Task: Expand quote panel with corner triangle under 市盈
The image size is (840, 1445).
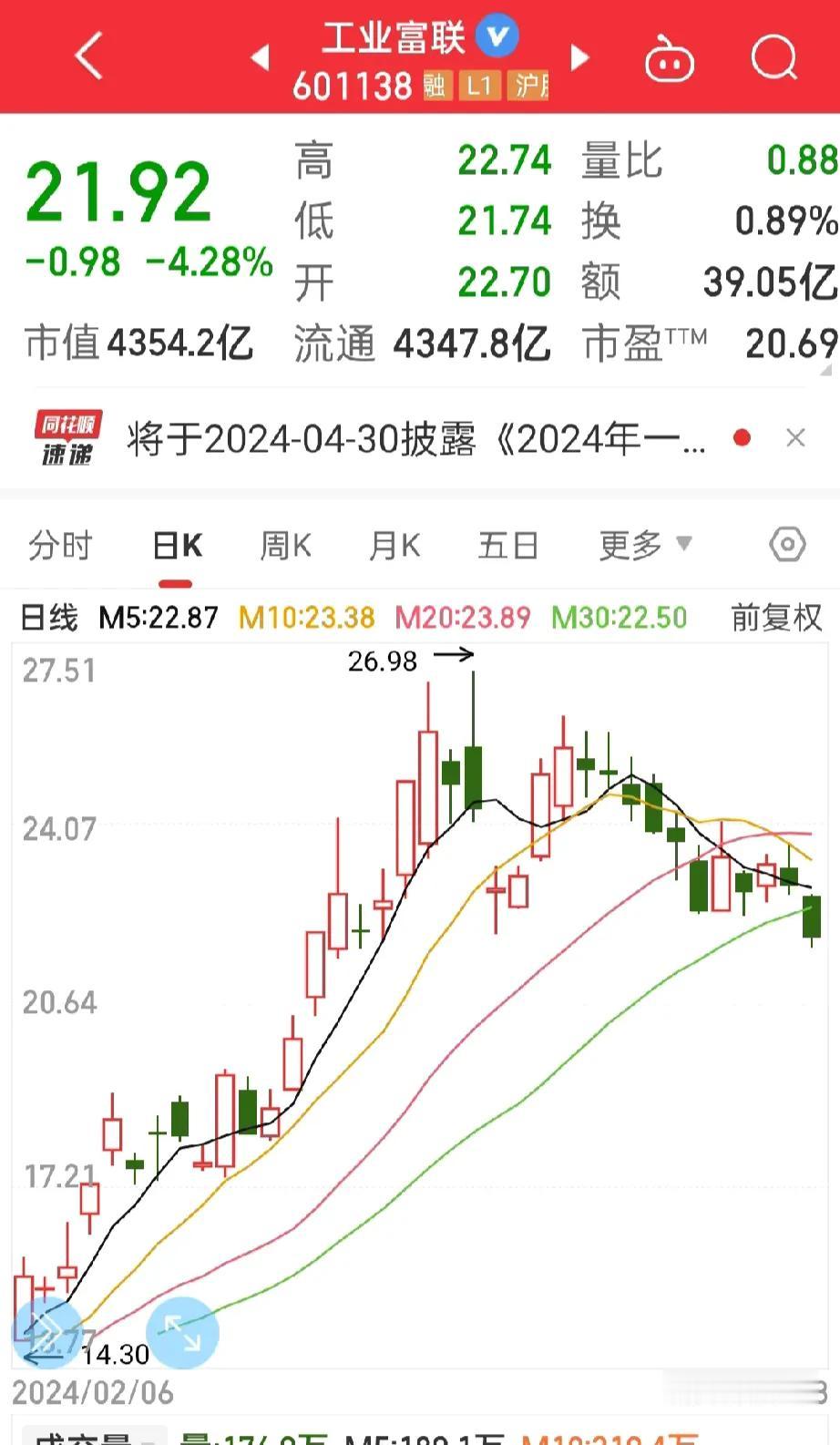Action: [825, 371]
